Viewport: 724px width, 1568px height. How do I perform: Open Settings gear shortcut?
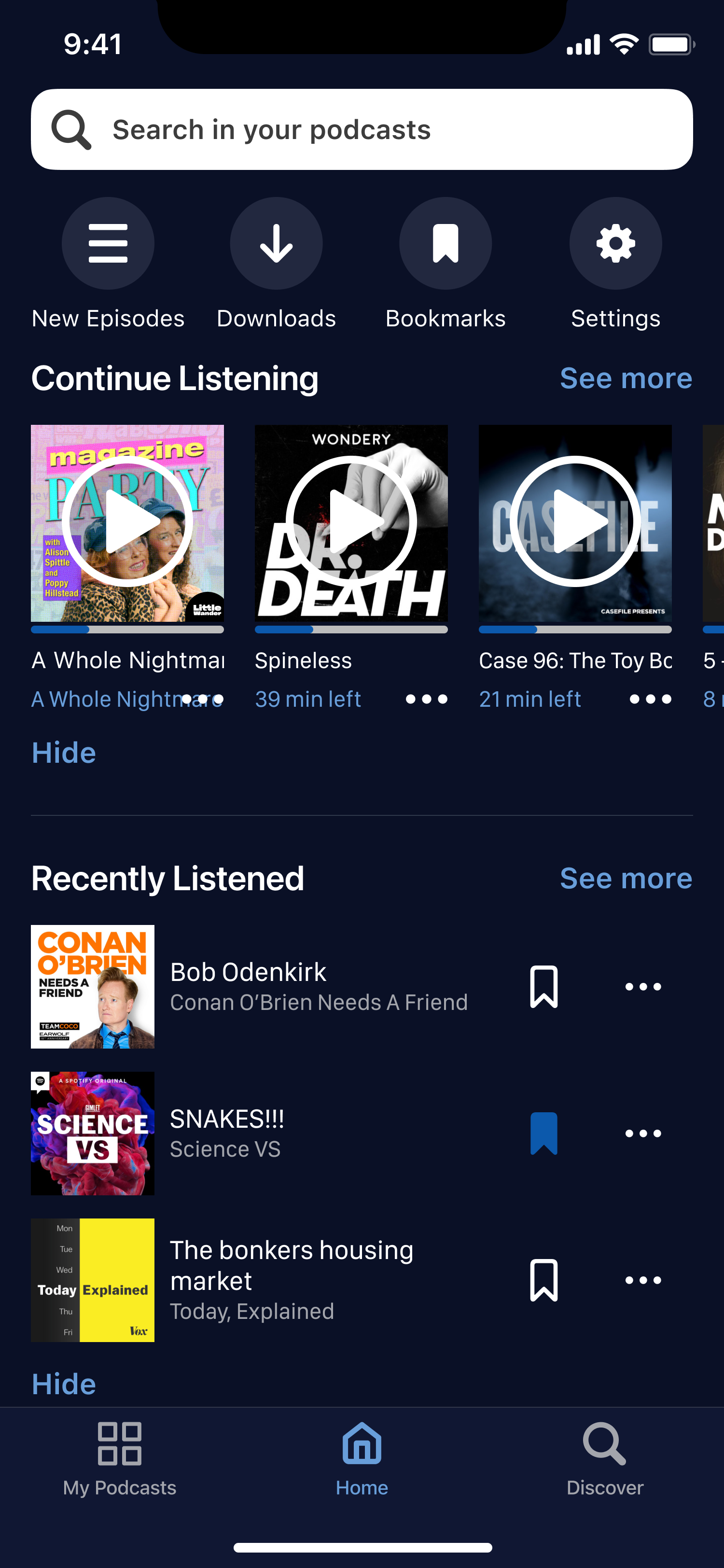(615, 243)
